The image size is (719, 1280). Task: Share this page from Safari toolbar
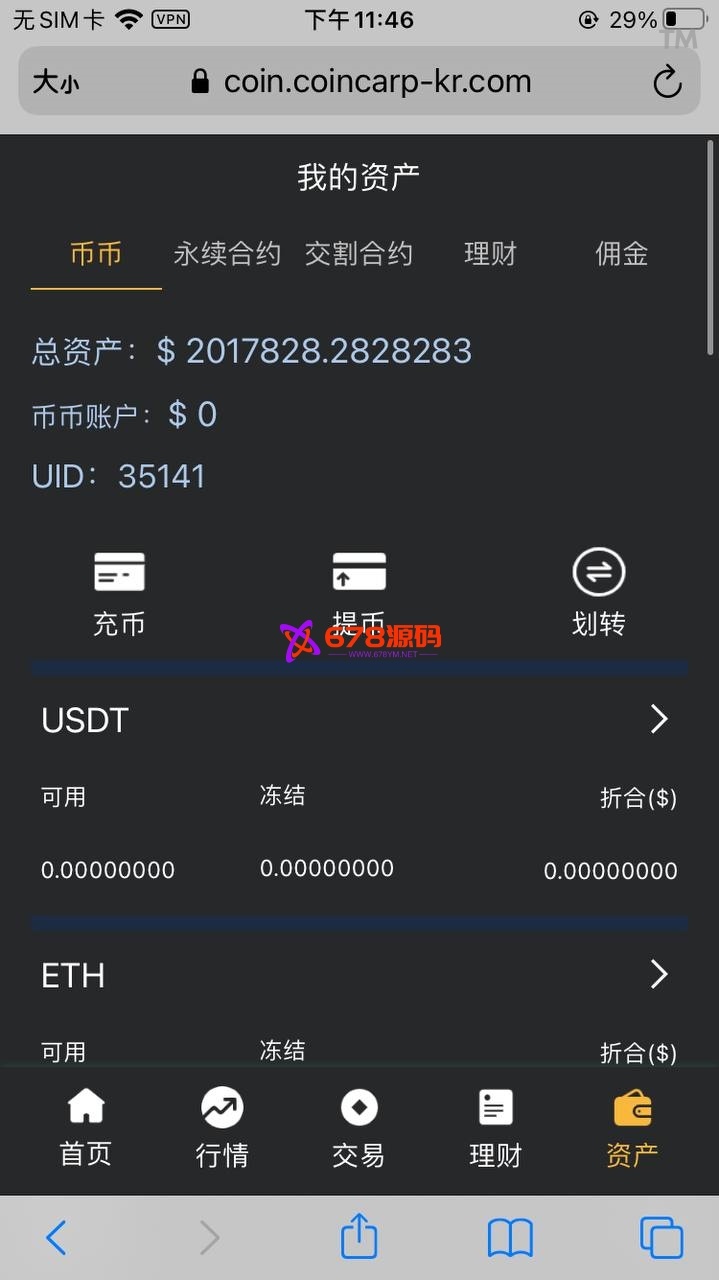pos(359,1238)
